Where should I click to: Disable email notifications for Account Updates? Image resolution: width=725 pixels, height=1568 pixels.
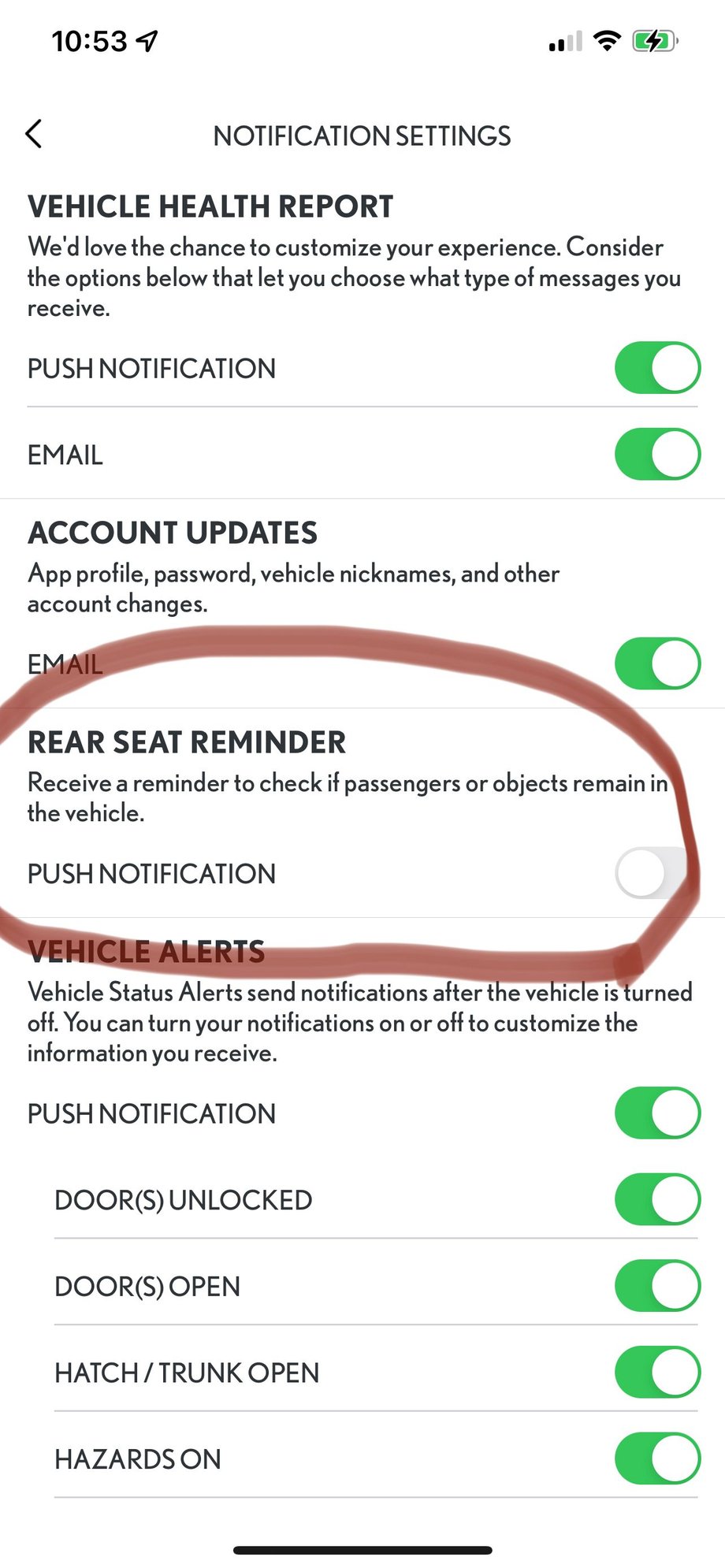pyautogui.click(x=657, y=663)
